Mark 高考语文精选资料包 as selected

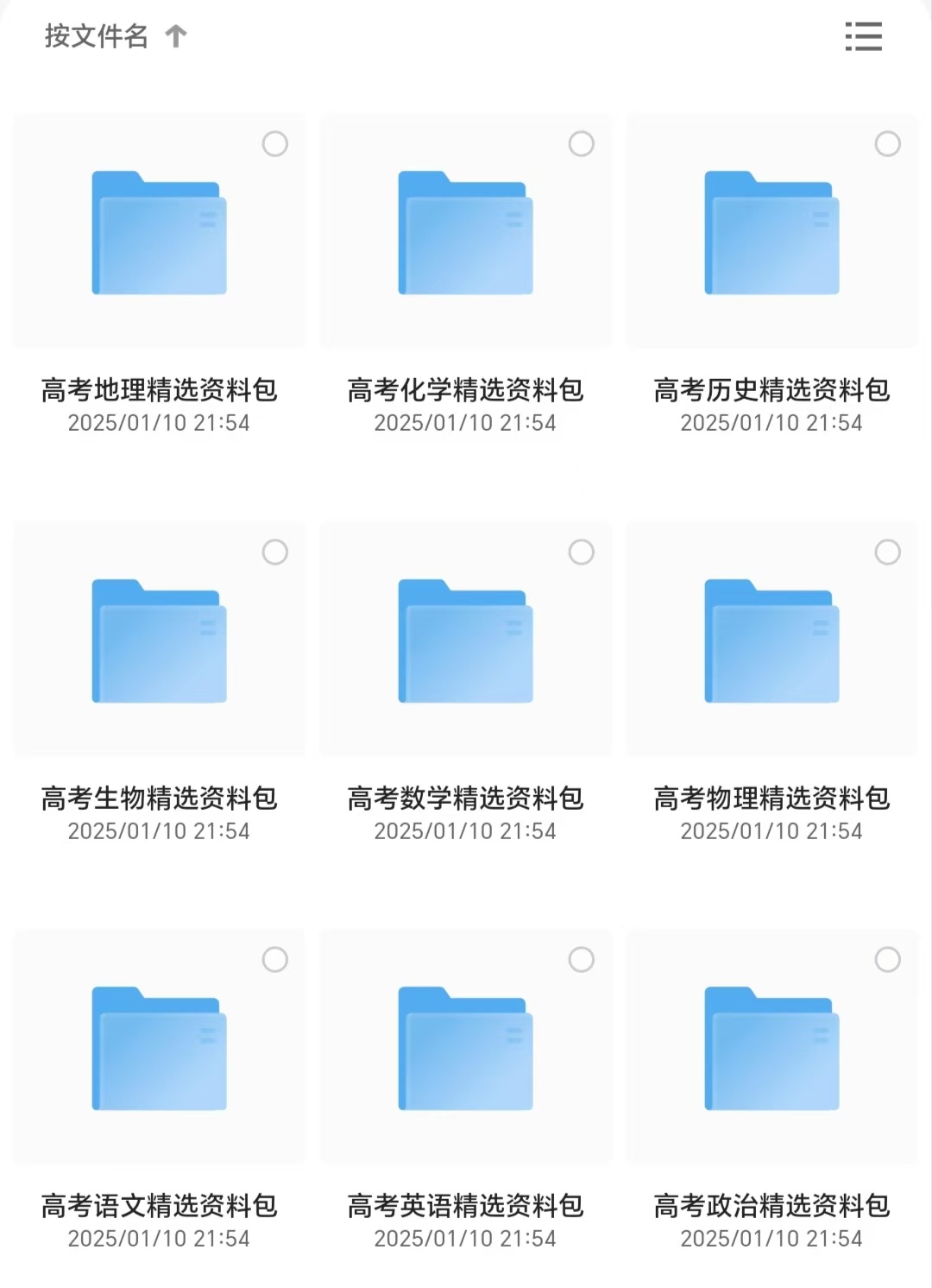click(275, 959)
